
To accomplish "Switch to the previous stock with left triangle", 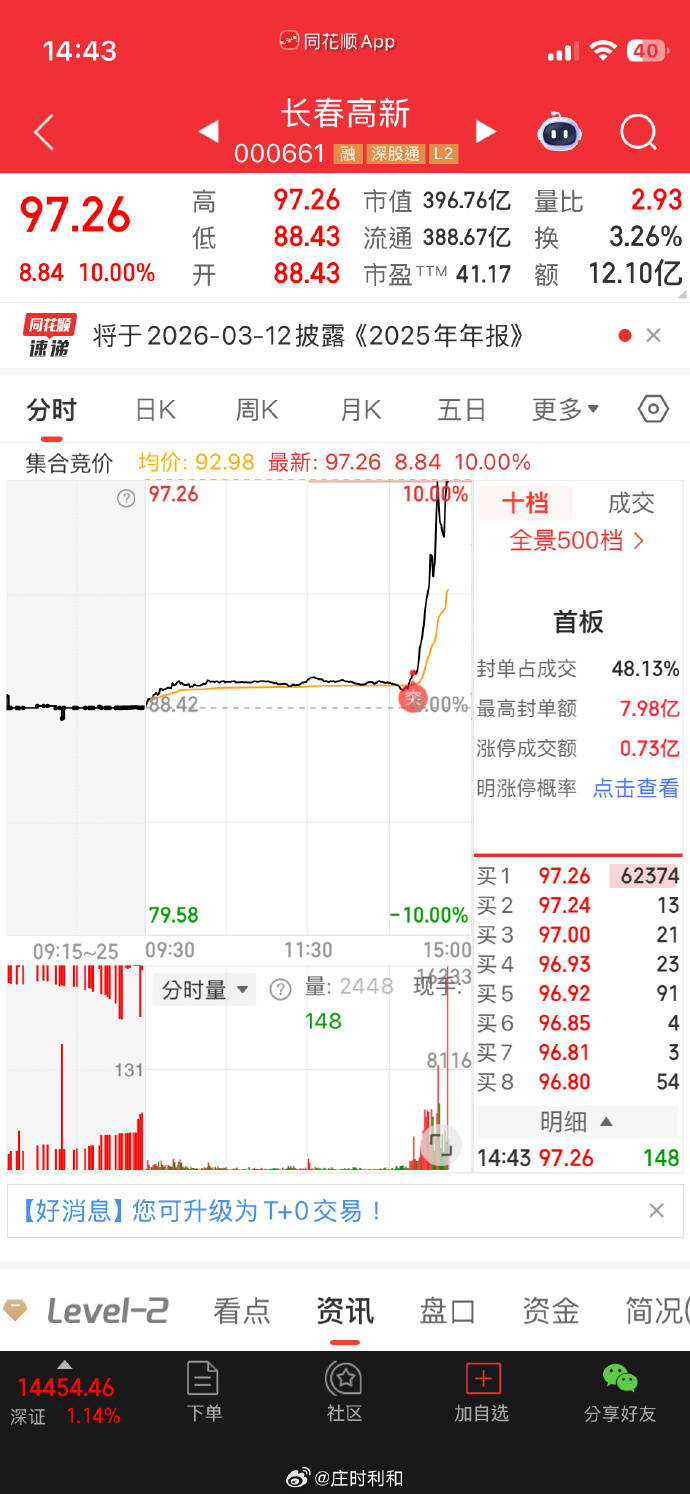I will click(208, 131).
